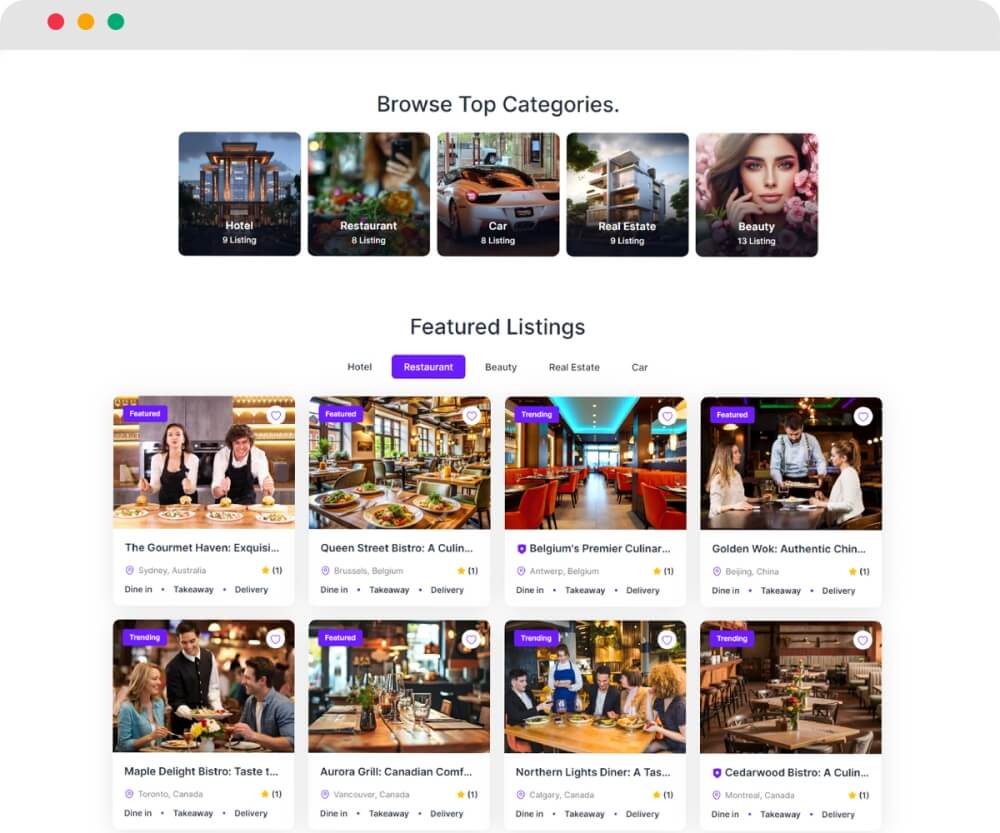Open the Golden Wok listing card
The height and width of the screenshot is (833, 1000).
[790, 548]
